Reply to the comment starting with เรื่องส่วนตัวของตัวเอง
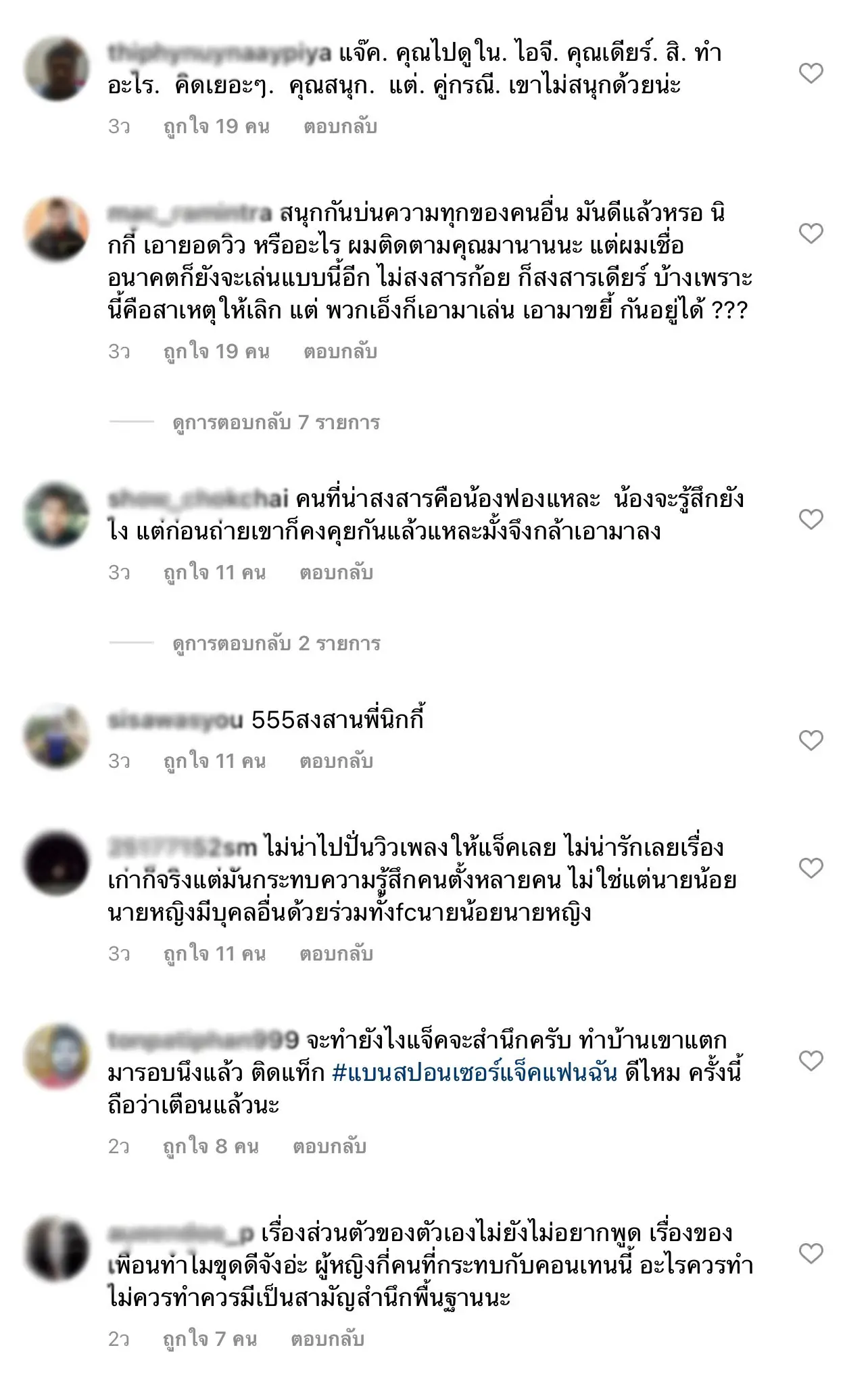Image resolution: width=868 pixels, height=1379 pixels. click(327, 1339)
